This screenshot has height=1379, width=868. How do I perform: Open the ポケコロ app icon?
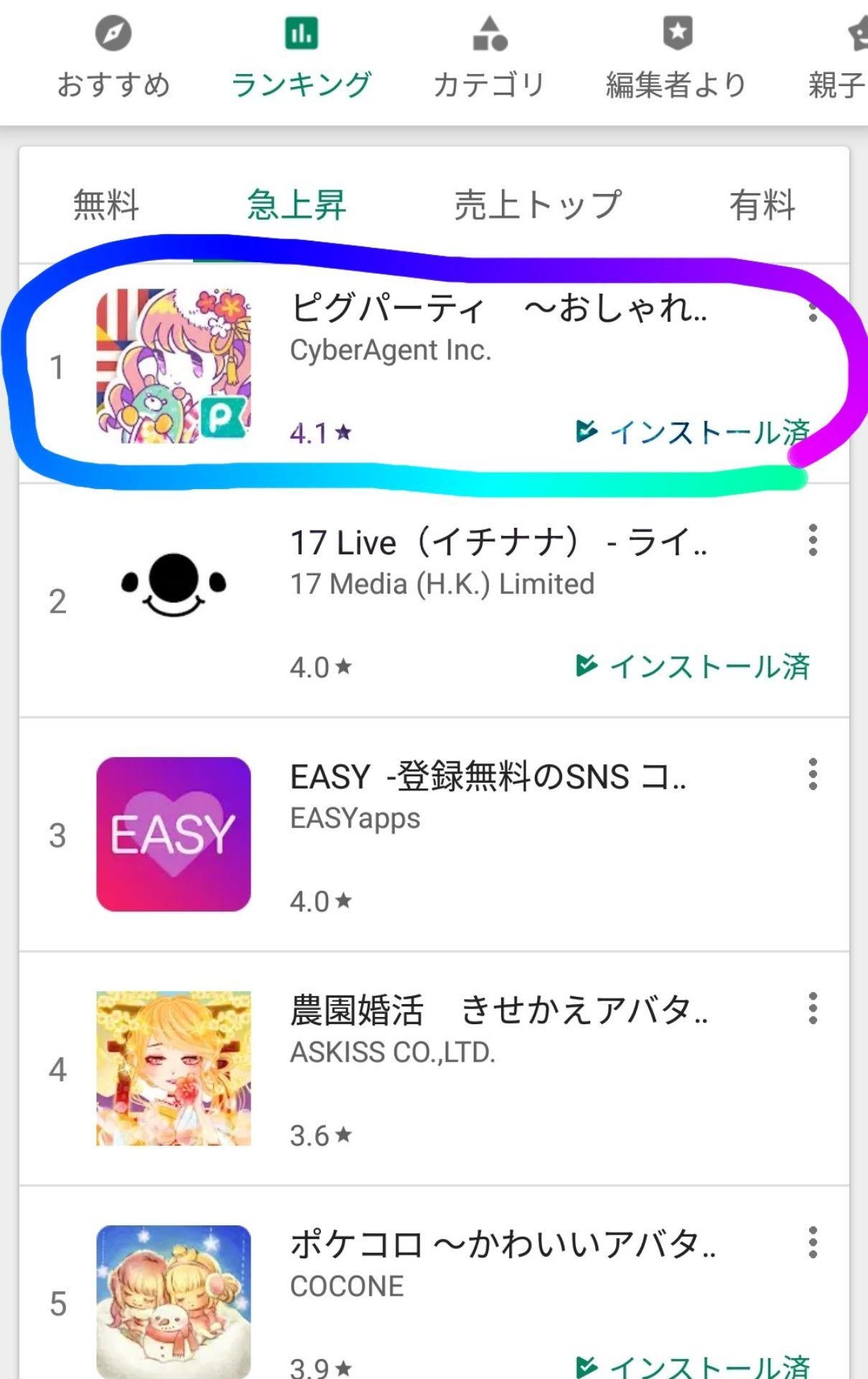pyautogui.click(x=174, y=1300)
